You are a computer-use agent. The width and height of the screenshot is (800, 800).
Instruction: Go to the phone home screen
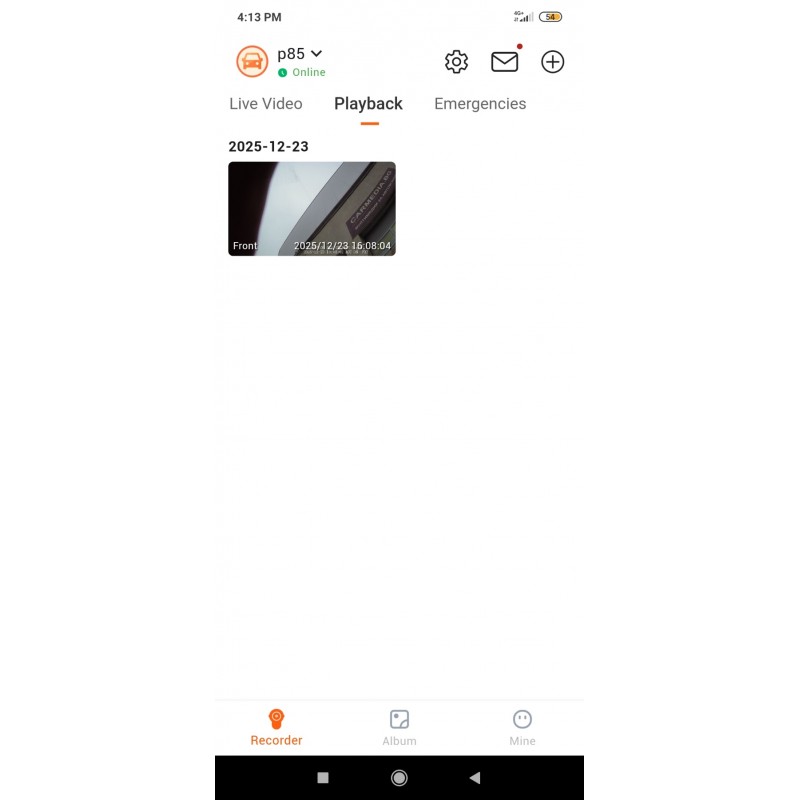click(399, 778)
